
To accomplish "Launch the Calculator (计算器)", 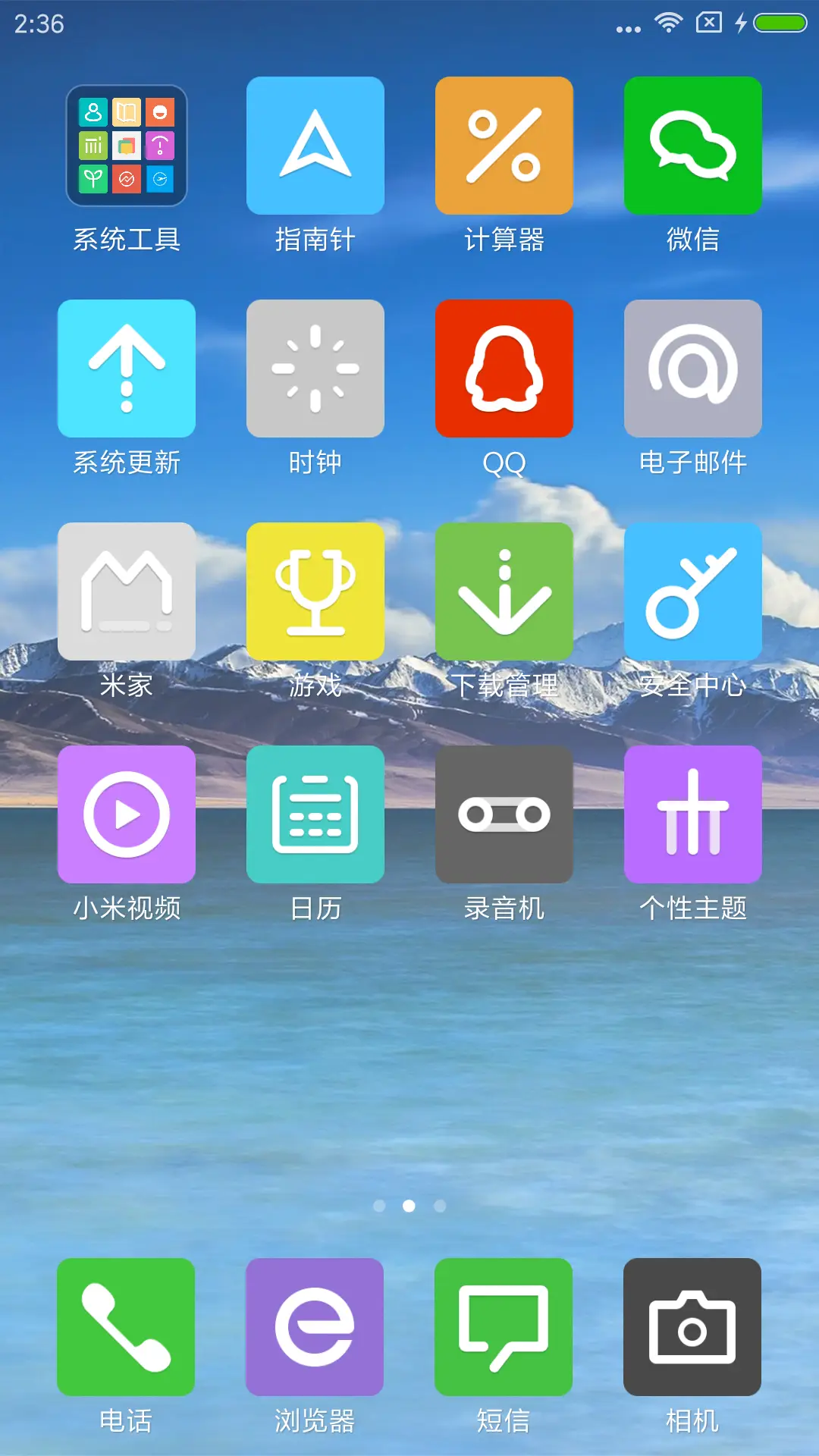I will click(x=504, y=145).
